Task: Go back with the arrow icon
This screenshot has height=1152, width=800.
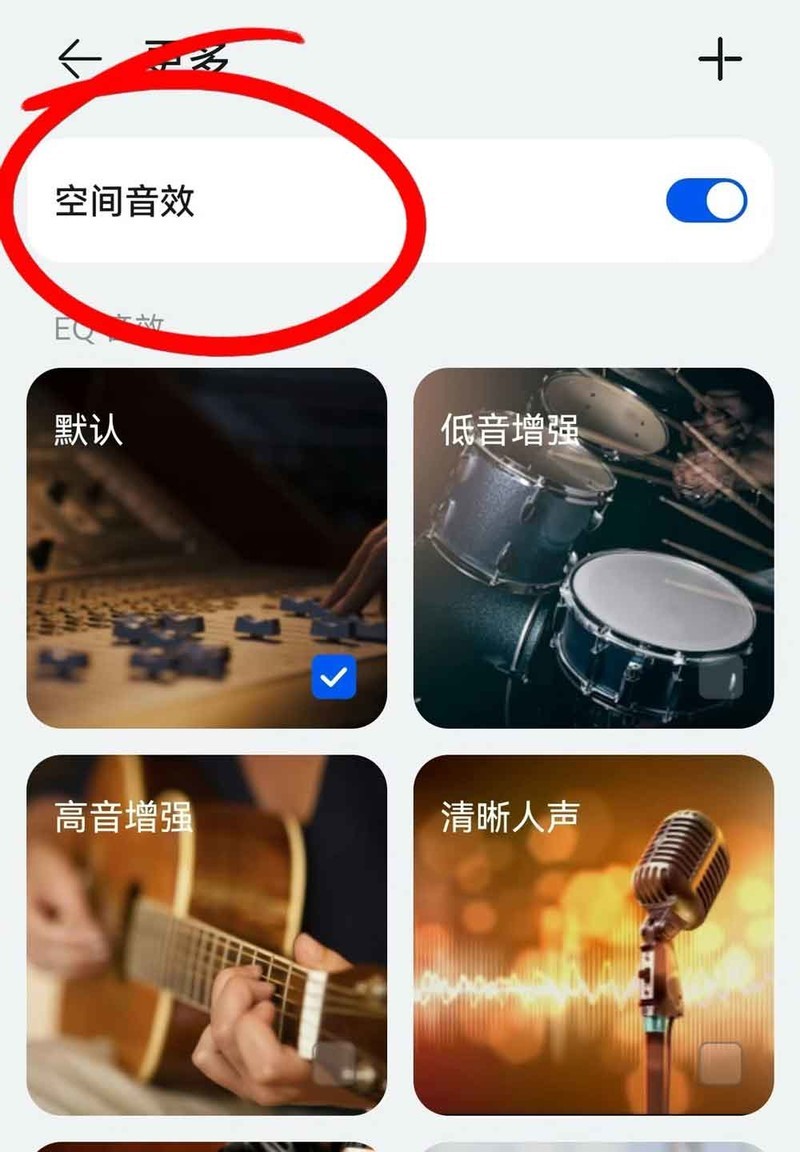Action: click(x=80, y=60)
